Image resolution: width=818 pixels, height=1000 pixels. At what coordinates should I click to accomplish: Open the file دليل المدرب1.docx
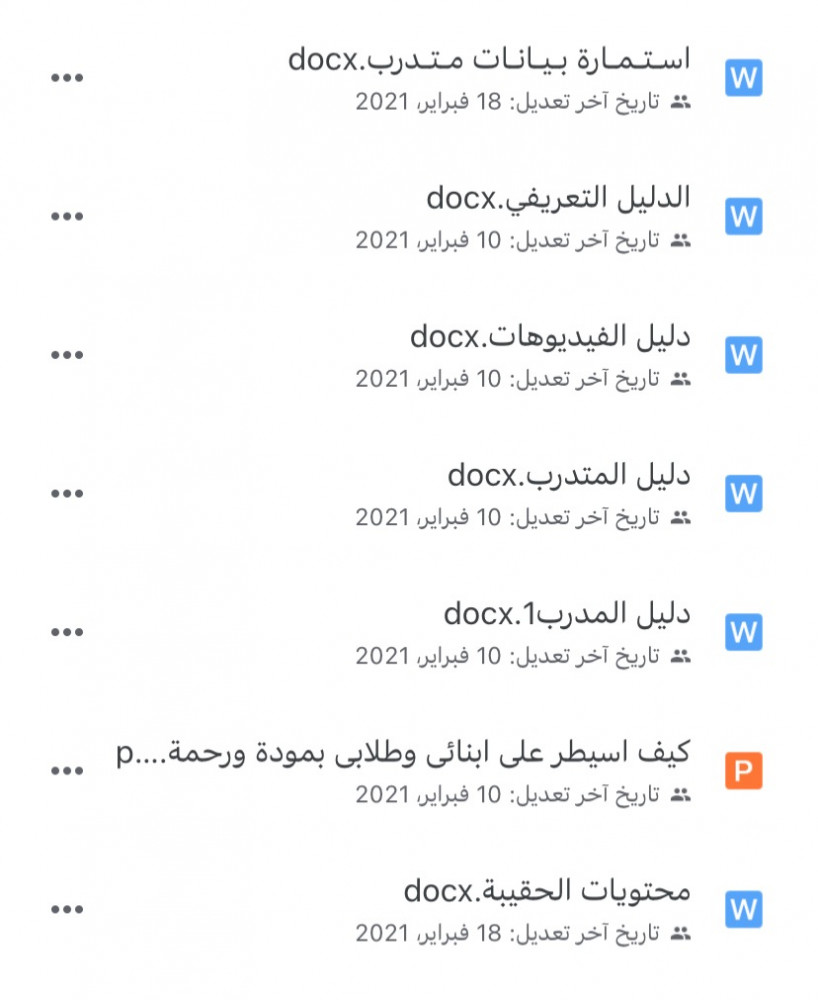pyautogui.click(x=567, y=614)
